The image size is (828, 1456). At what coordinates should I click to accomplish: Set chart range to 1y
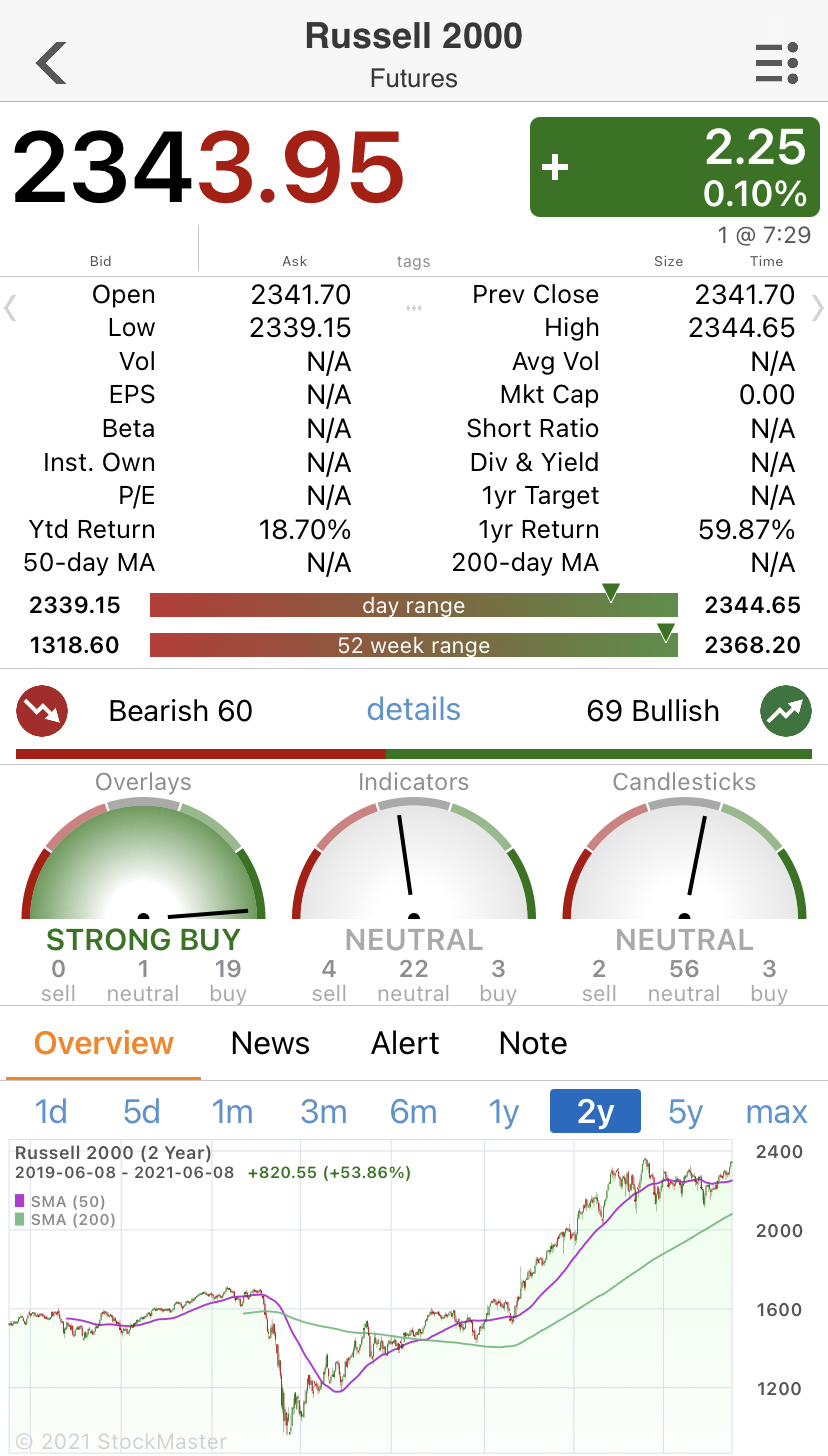coord(504,1112)
